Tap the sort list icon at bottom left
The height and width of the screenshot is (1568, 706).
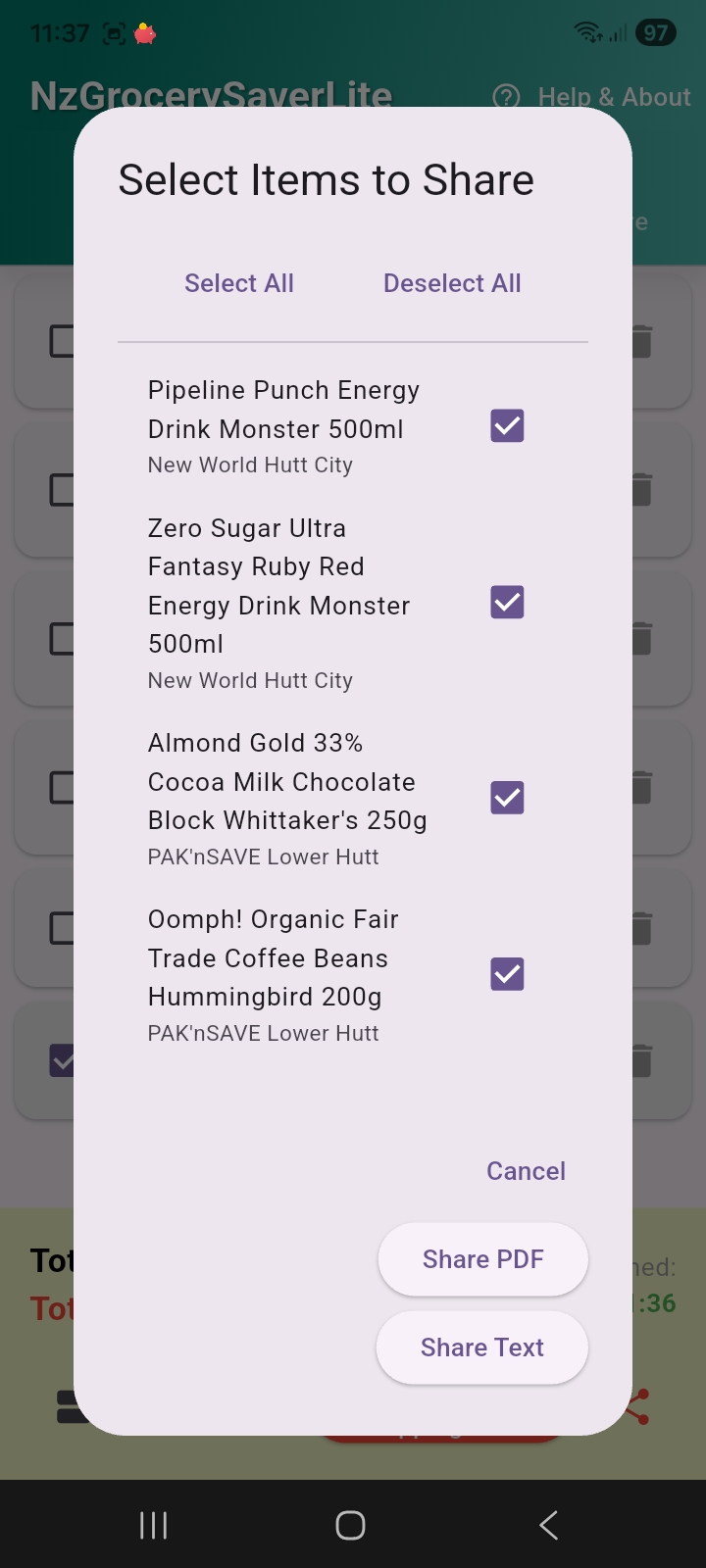tap(67, 1406)
